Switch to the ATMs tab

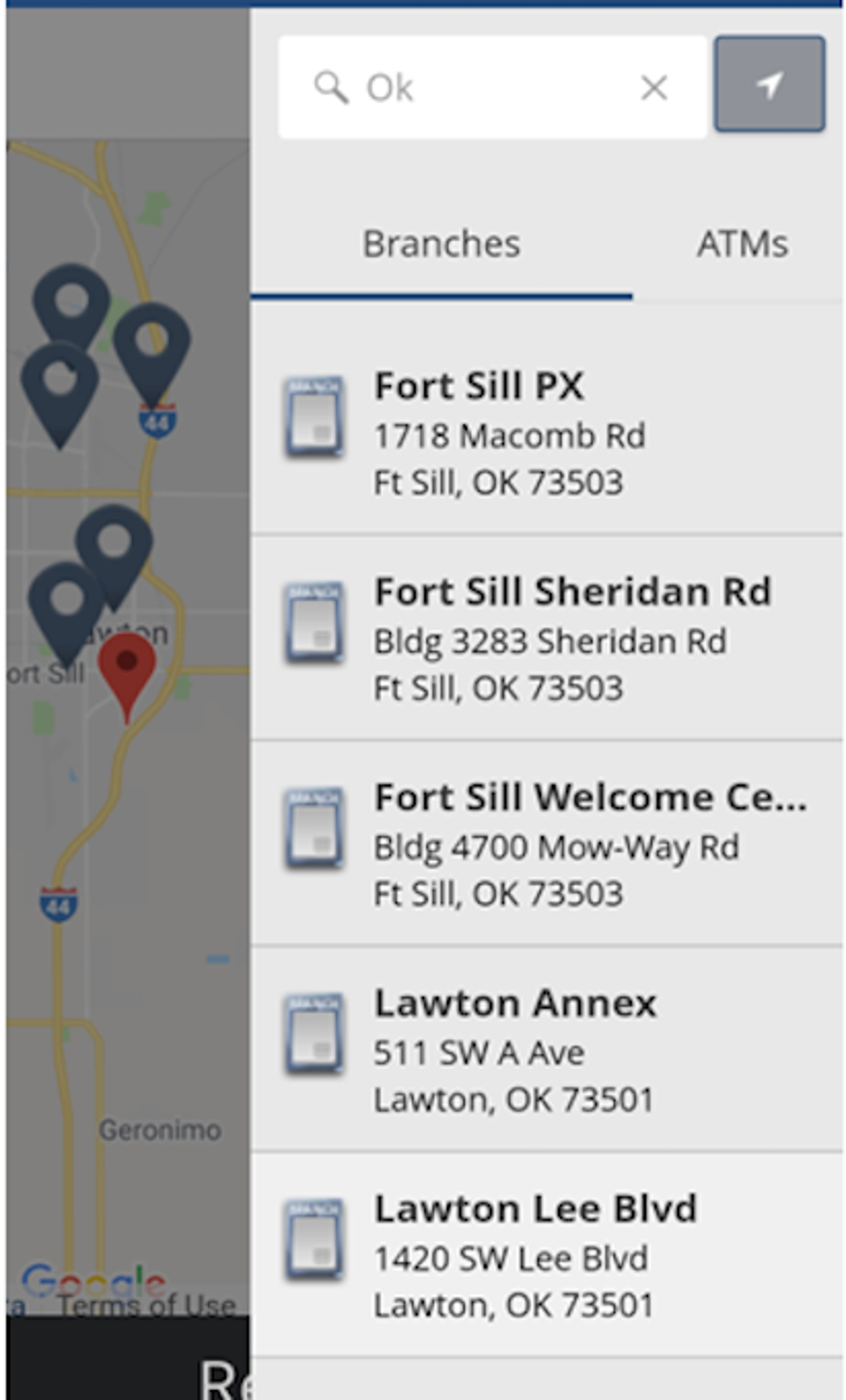(742, 244)
